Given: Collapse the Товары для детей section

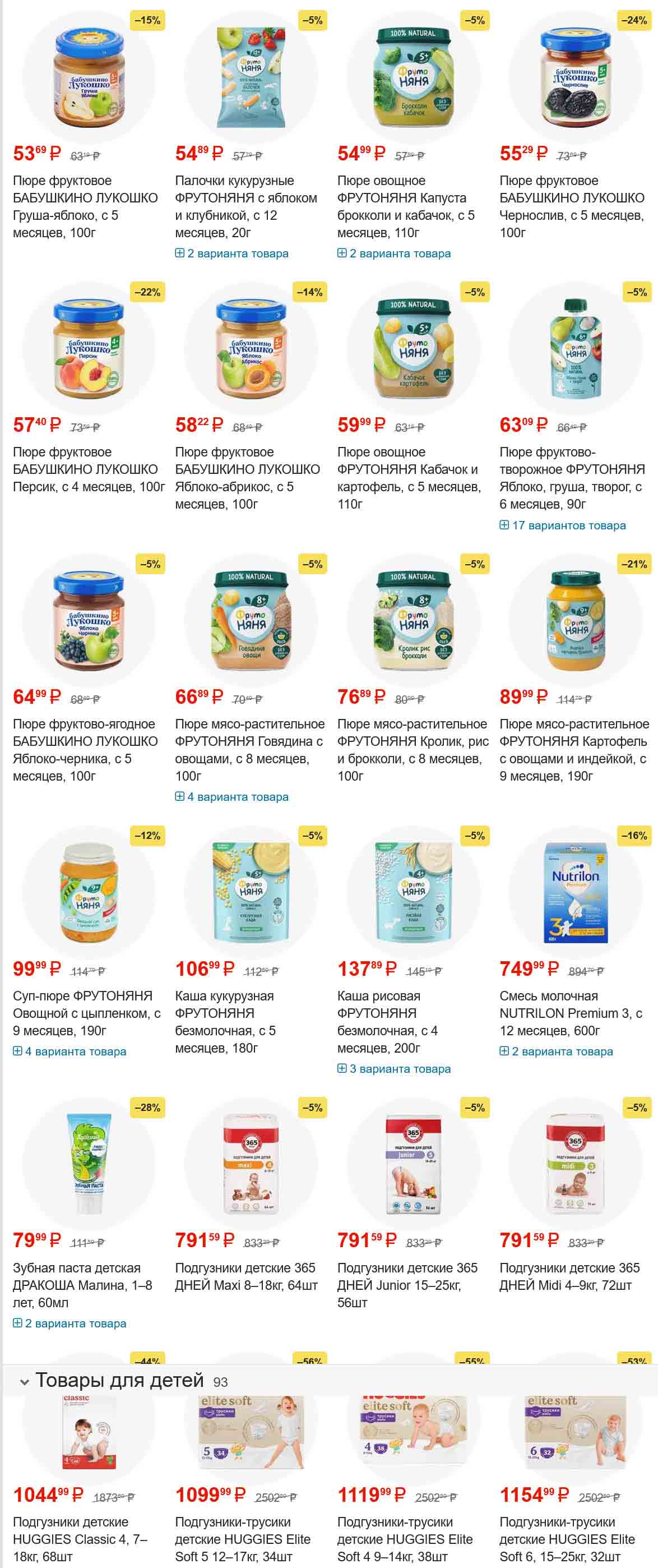Looking at the screenshot, I should coord(25,1382).
